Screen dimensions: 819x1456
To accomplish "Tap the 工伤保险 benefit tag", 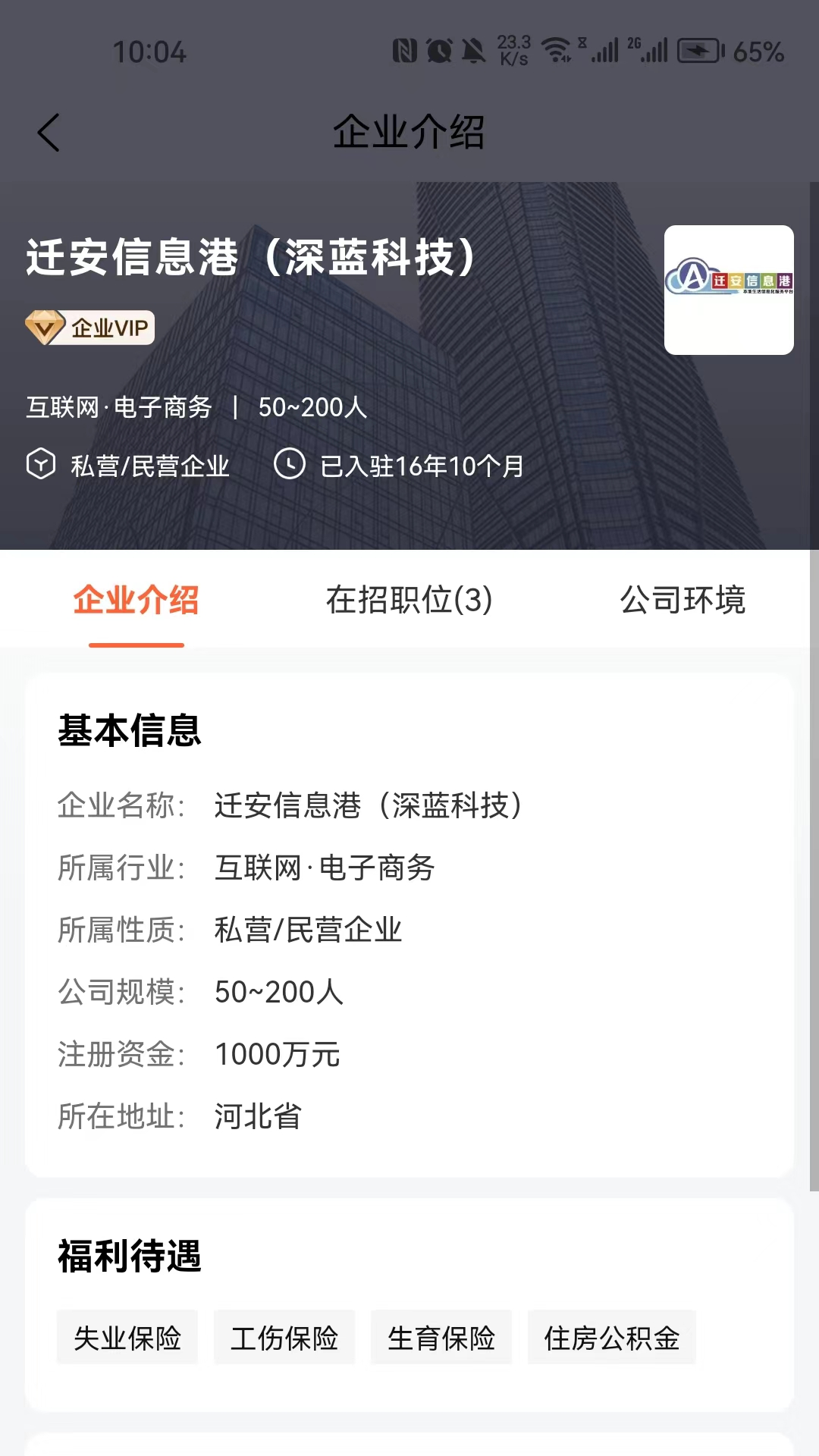I will (284, 1338).
